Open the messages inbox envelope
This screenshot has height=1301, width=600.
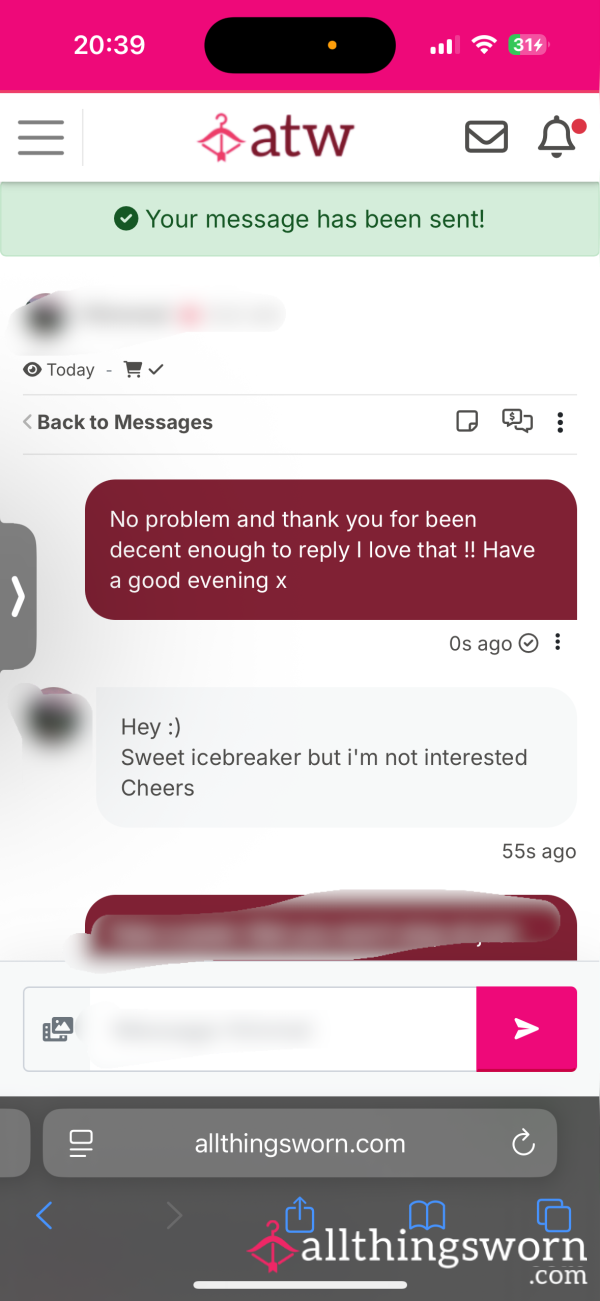[x=486, y=137]
